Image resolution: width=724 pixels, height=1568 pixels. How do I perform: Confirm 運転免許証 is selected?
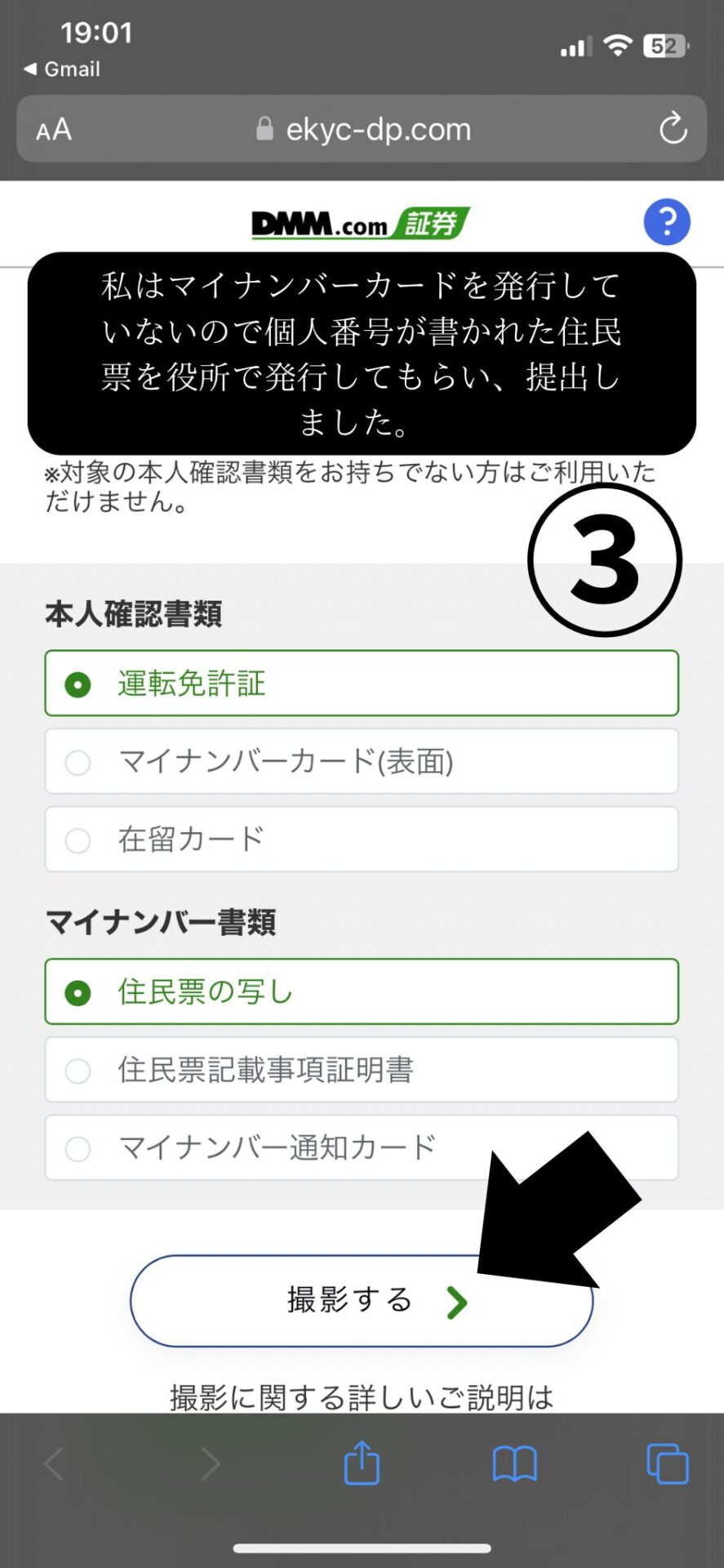(362, 684)
